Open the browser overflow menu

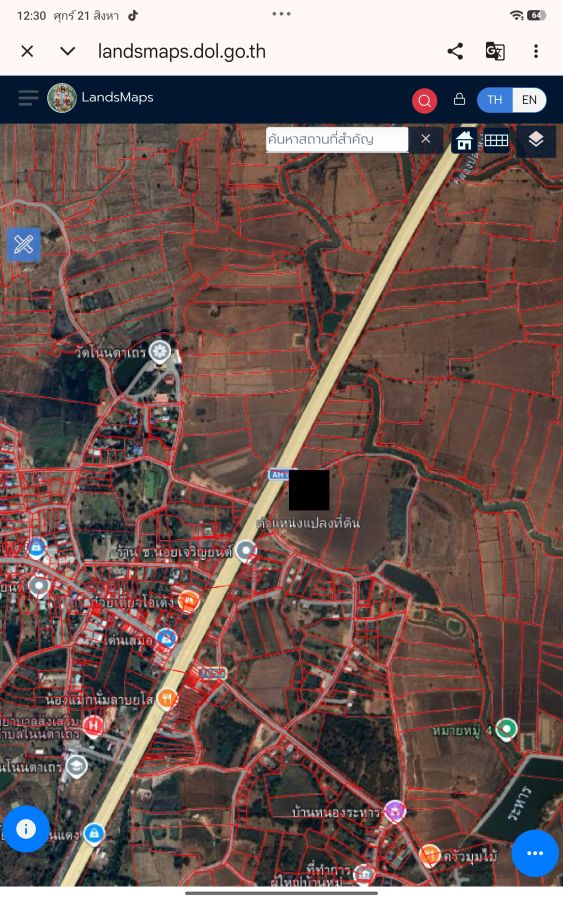pyautogui.click(x=536, y=52)
